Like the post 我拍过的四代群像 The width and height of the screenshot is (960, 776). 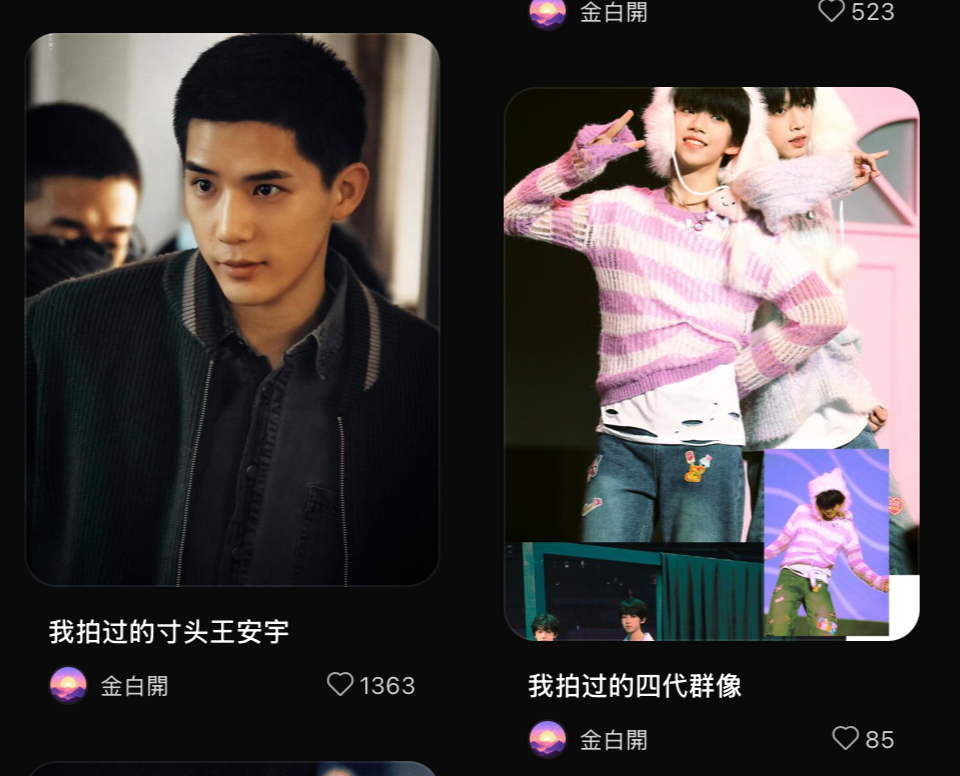(x=846, y=739)
